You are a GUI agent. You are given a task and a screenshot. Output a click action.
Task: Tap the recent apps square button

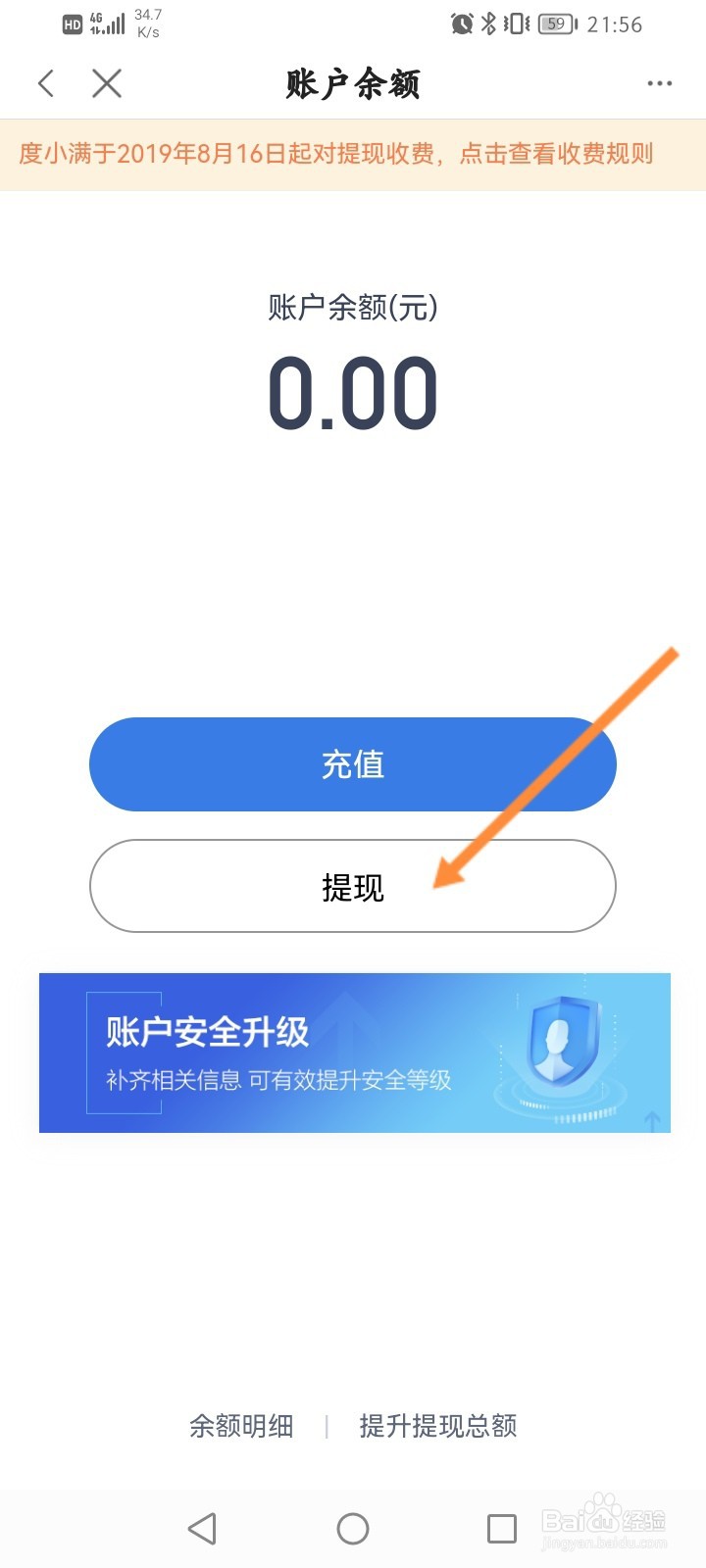click(501, 1527)
